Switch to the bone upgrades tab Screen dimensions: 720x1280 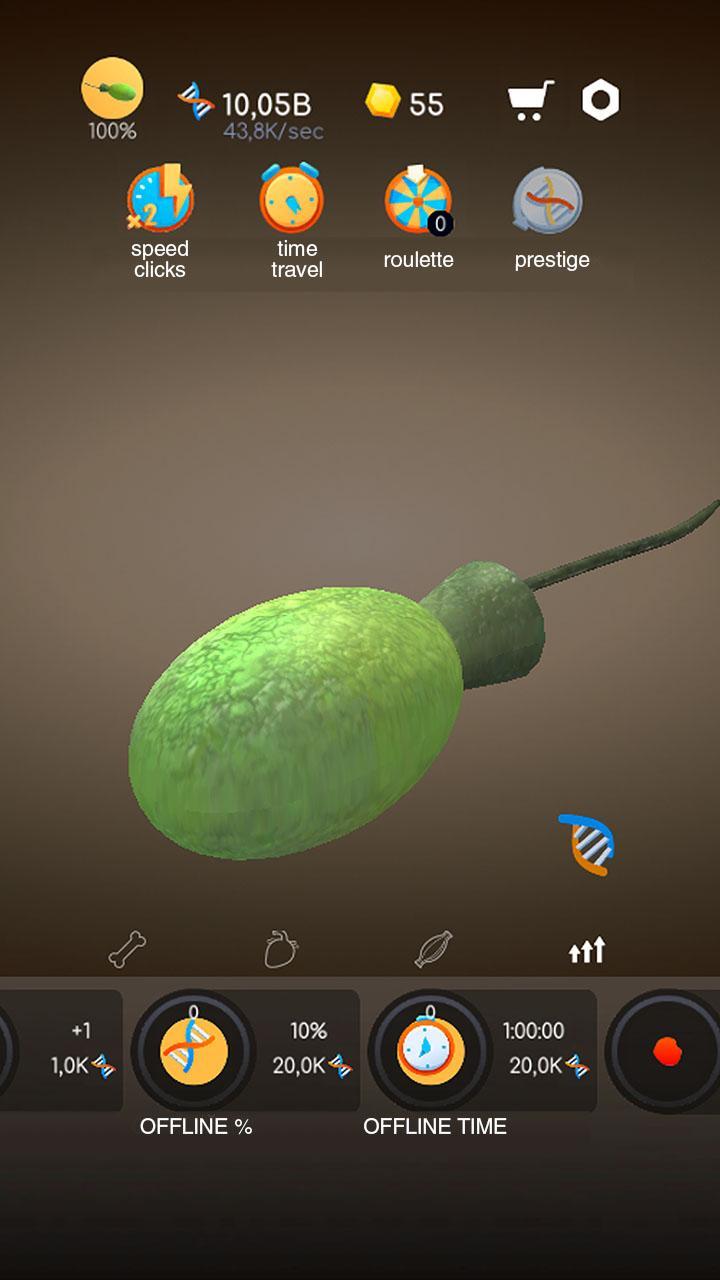pos(127,949)
